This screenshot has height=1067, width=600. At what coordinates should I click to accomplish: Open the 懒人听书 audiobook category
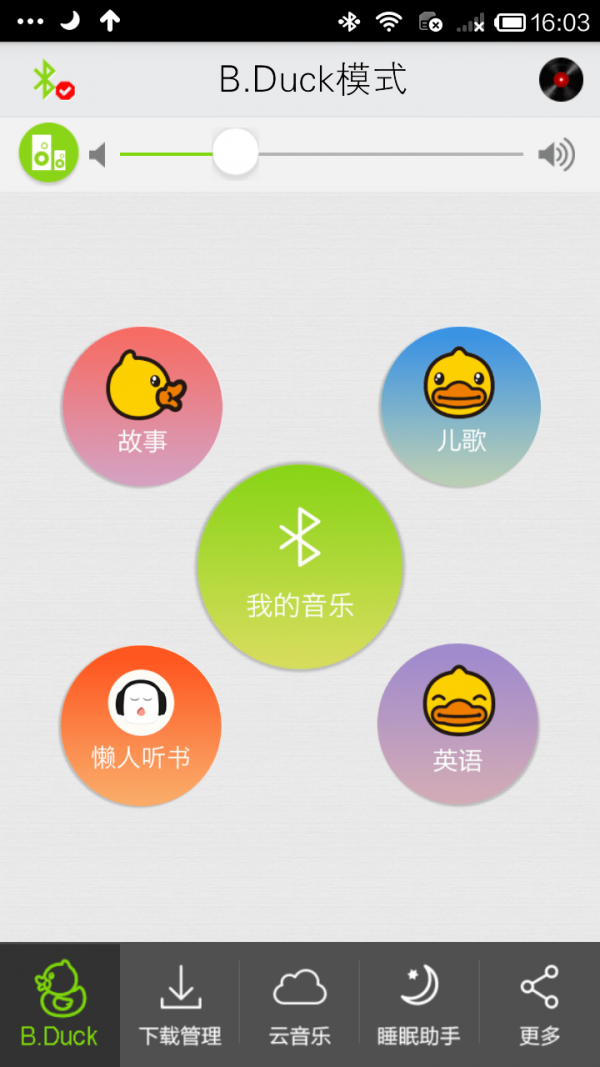141,725
